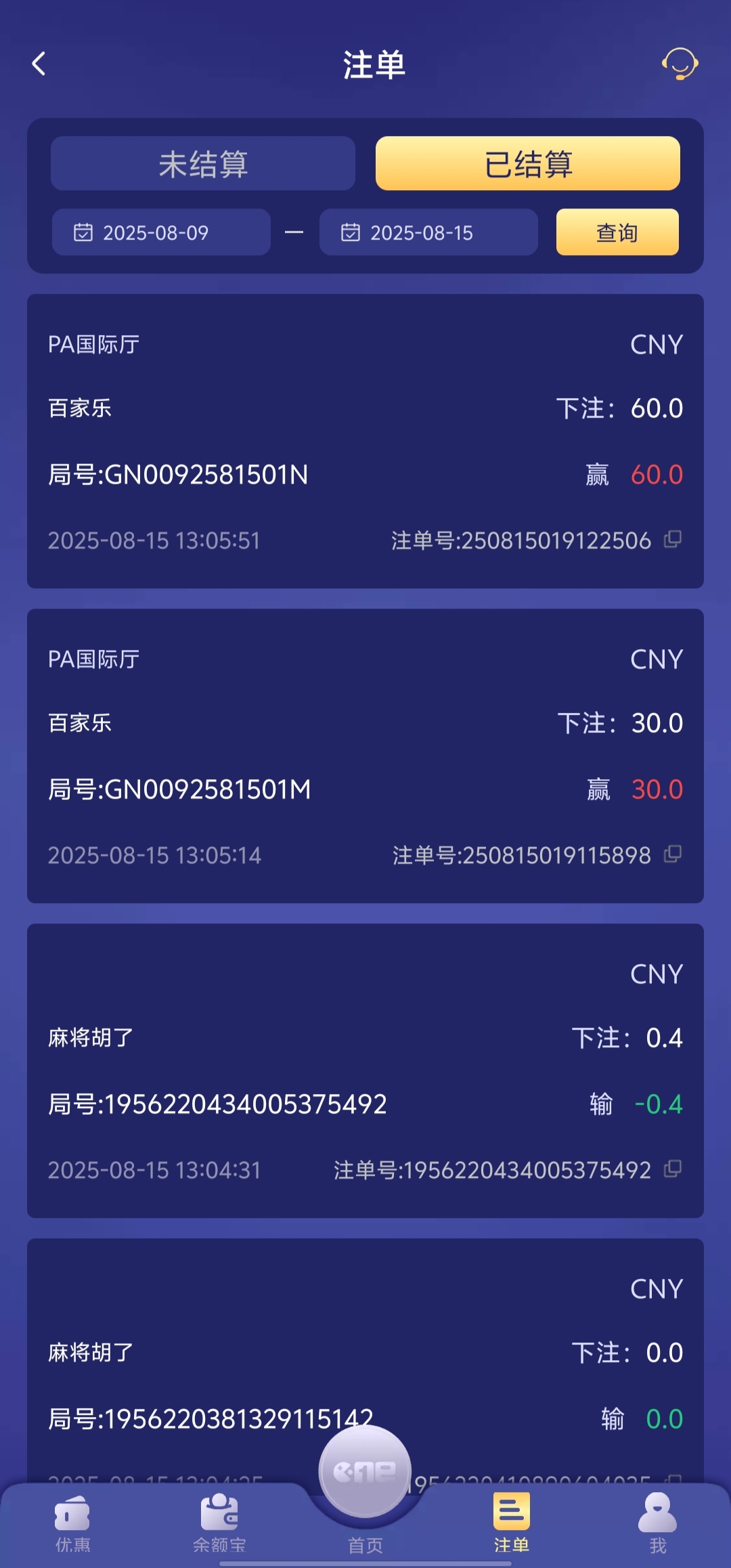Viewport: 731px width, 1568px height.
Task: Copy 注单号1956220434005375492 with its copy icon
Action: click(x=673, y=1169)
